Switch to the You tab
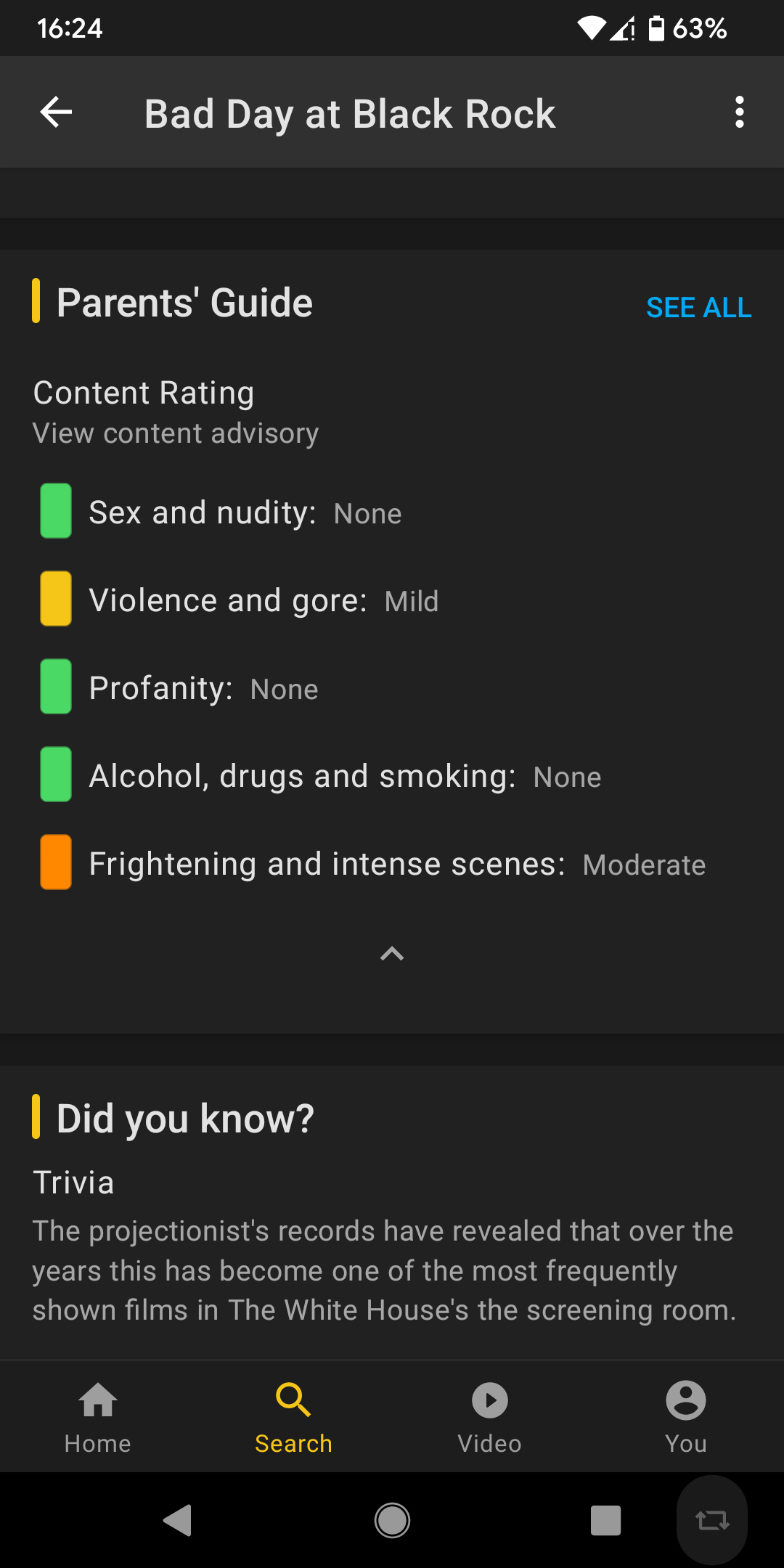This screenshot has height=1568, width=784. [686, 1417]
